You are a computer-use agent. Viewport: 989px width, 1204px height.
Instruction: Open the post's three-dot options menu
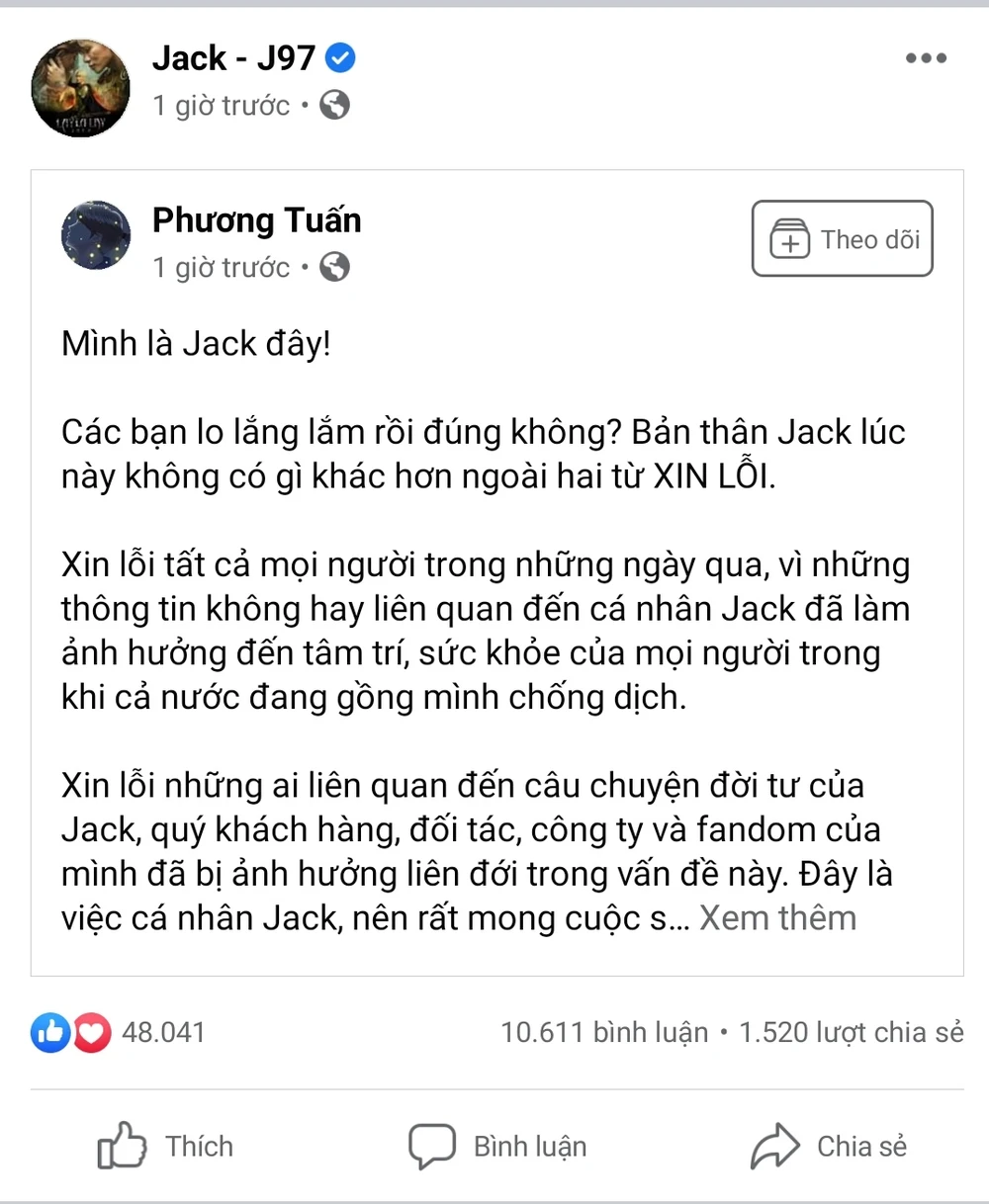pos(926,58)
